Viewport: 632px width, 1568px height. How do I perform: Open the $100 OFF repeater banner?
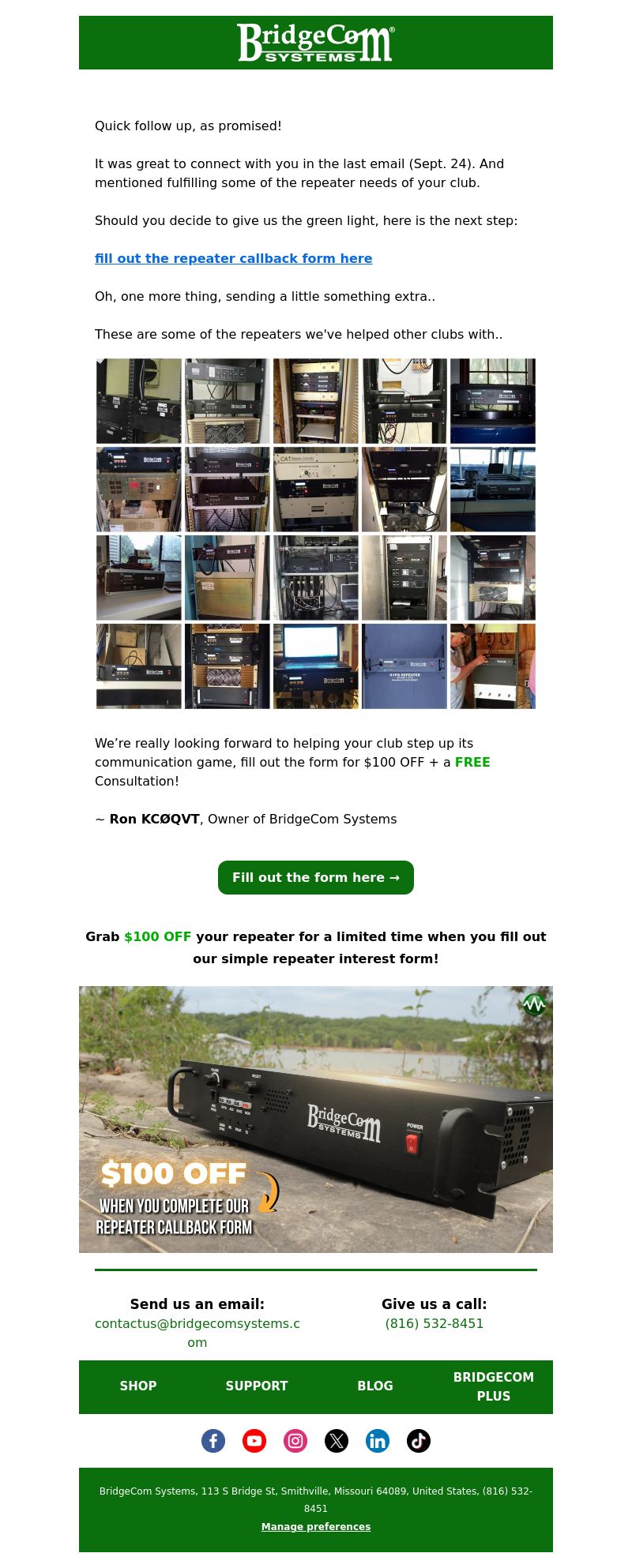pyautogui.click(x=316, y=1120)
